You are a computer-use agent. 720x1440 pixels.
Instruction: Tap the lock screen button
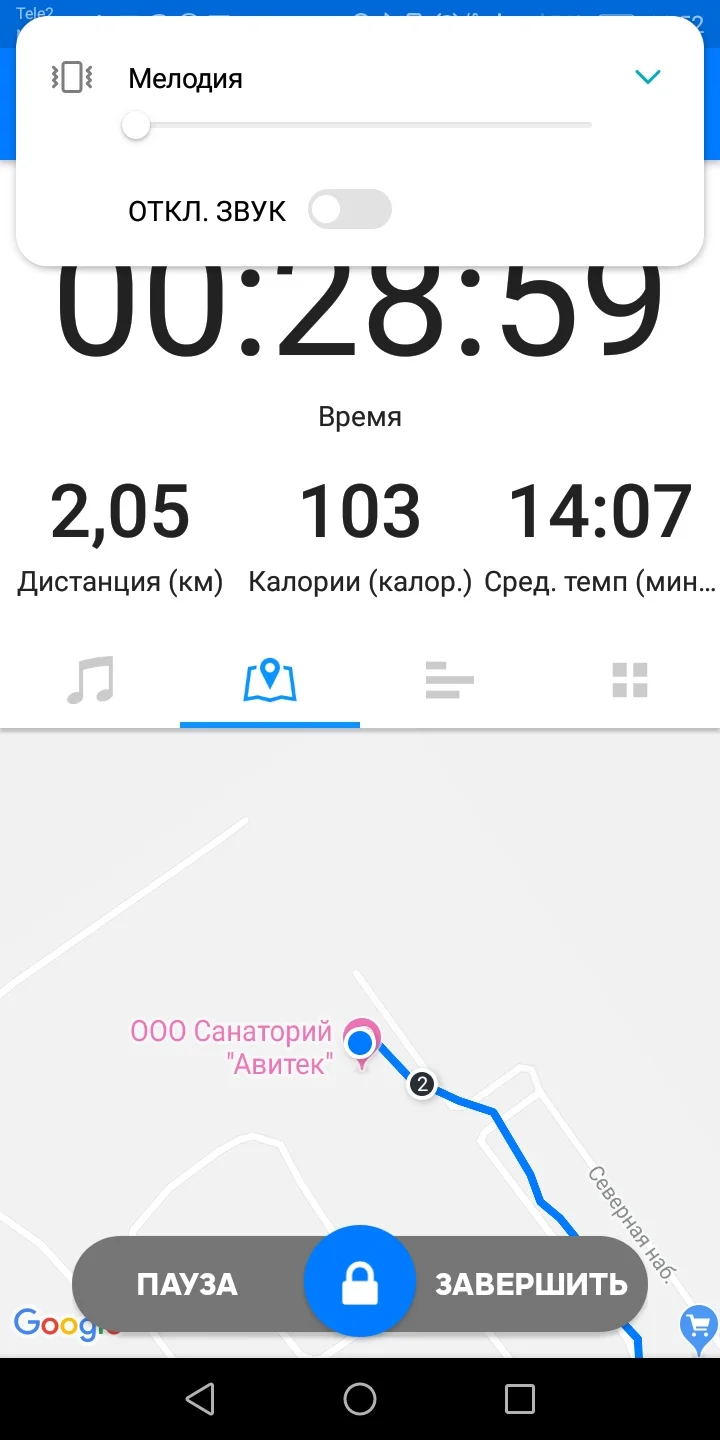(x=360, y=1282)
